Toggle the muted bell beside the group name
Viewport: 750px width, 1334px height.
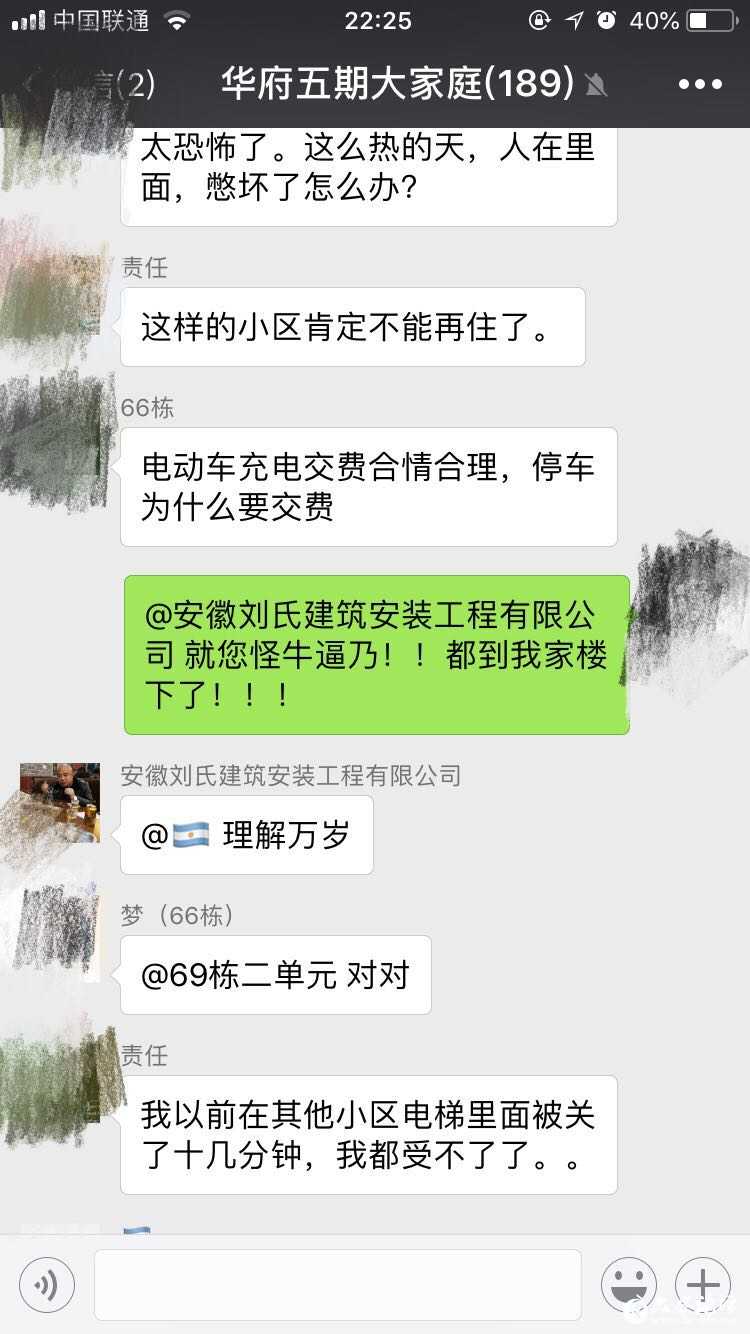point(597,84)
